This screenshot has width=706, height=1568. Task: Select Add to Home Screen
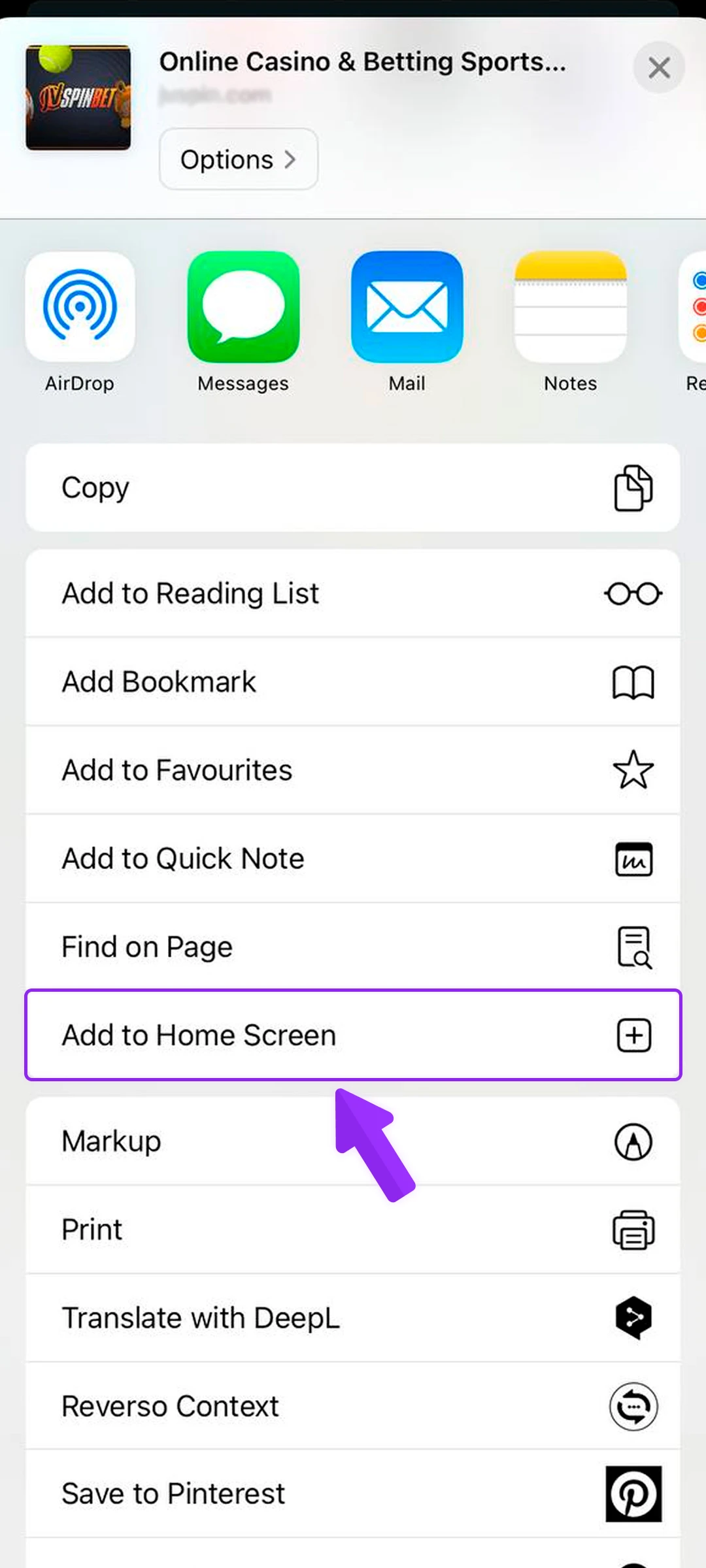pos(261,1035)
